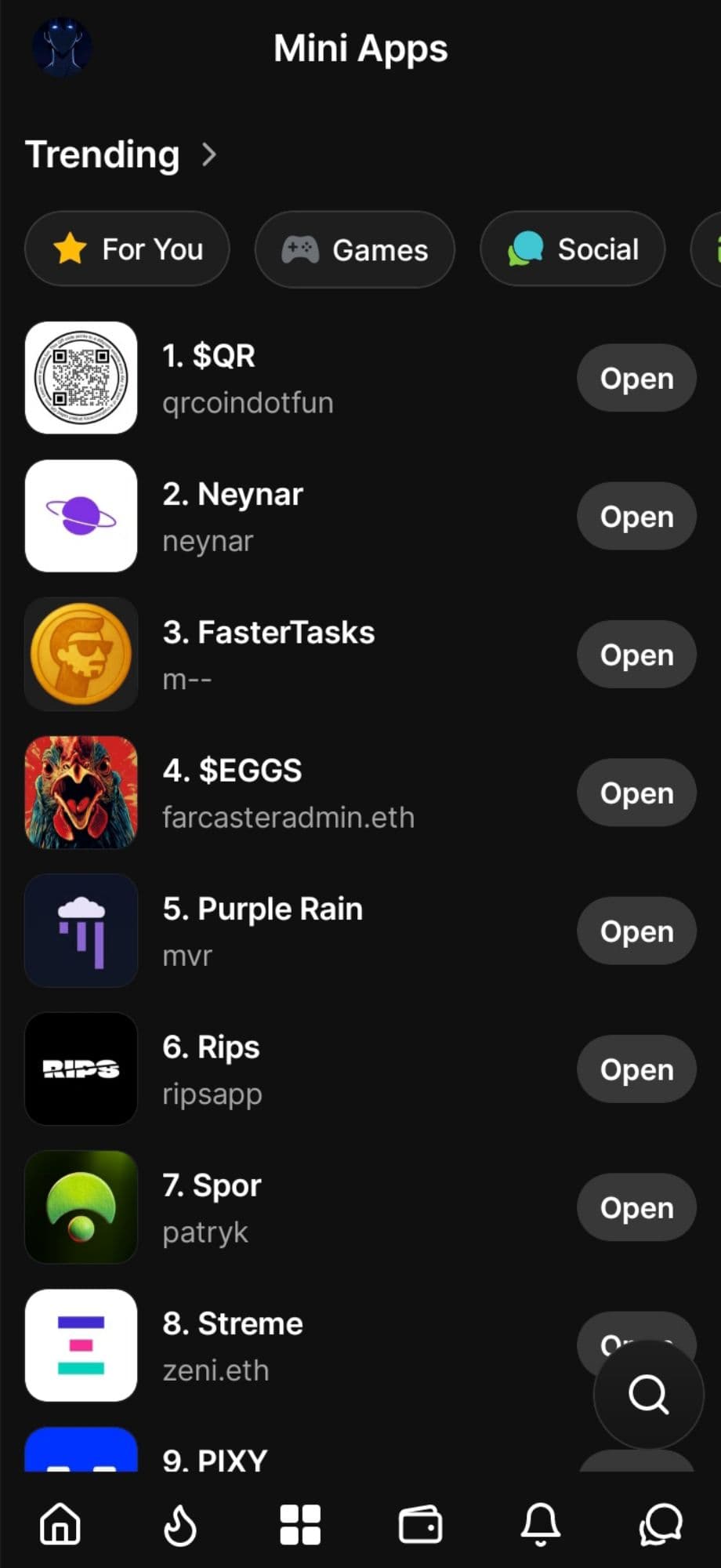Expand the Trending section chevron
Image resolution: width=721 pixels, height=1568 pixels.
coord(208,154)
